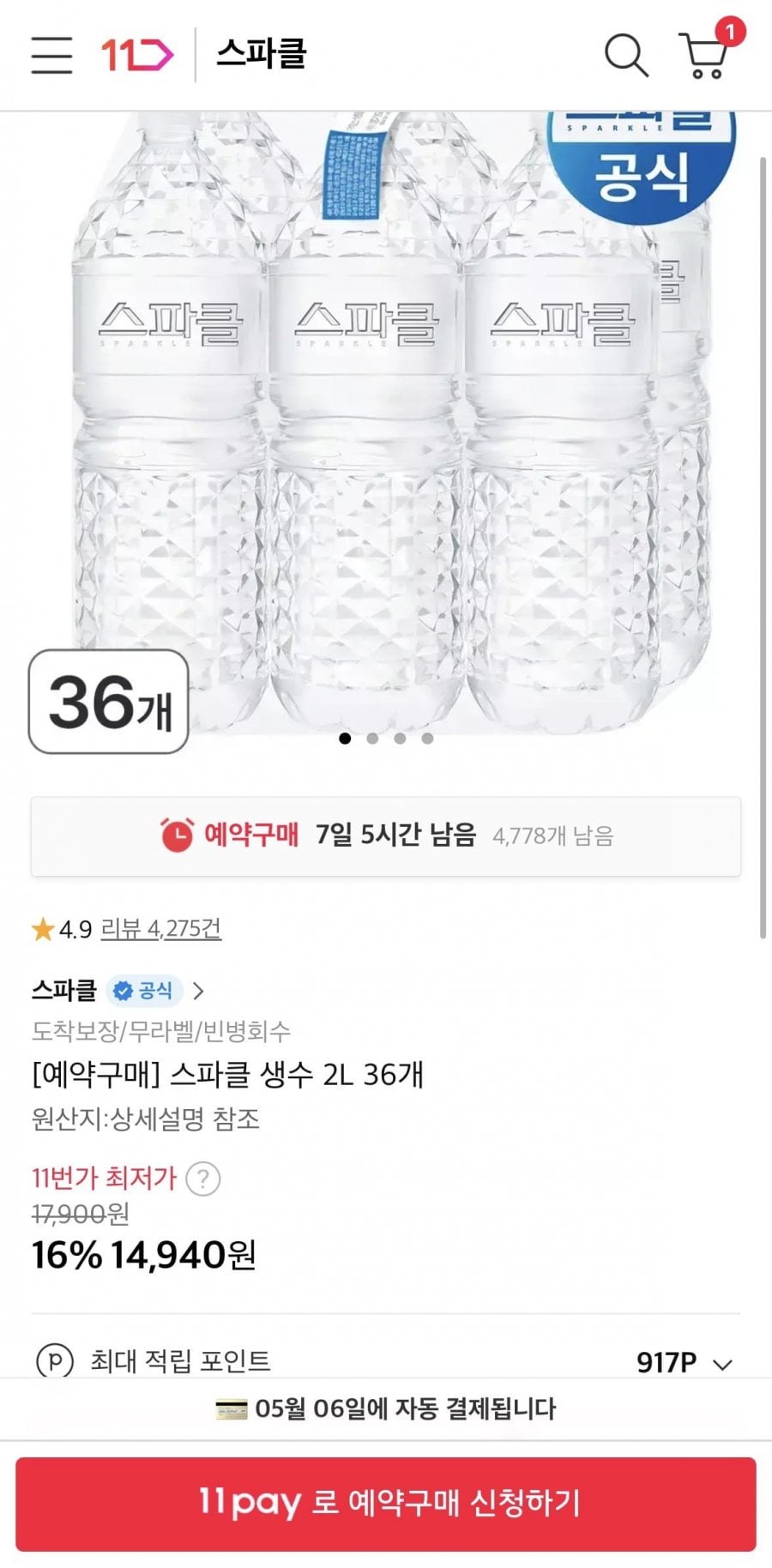Open the shopping cart
This screenshot has height=1568, width=772.
click(705, 57)
